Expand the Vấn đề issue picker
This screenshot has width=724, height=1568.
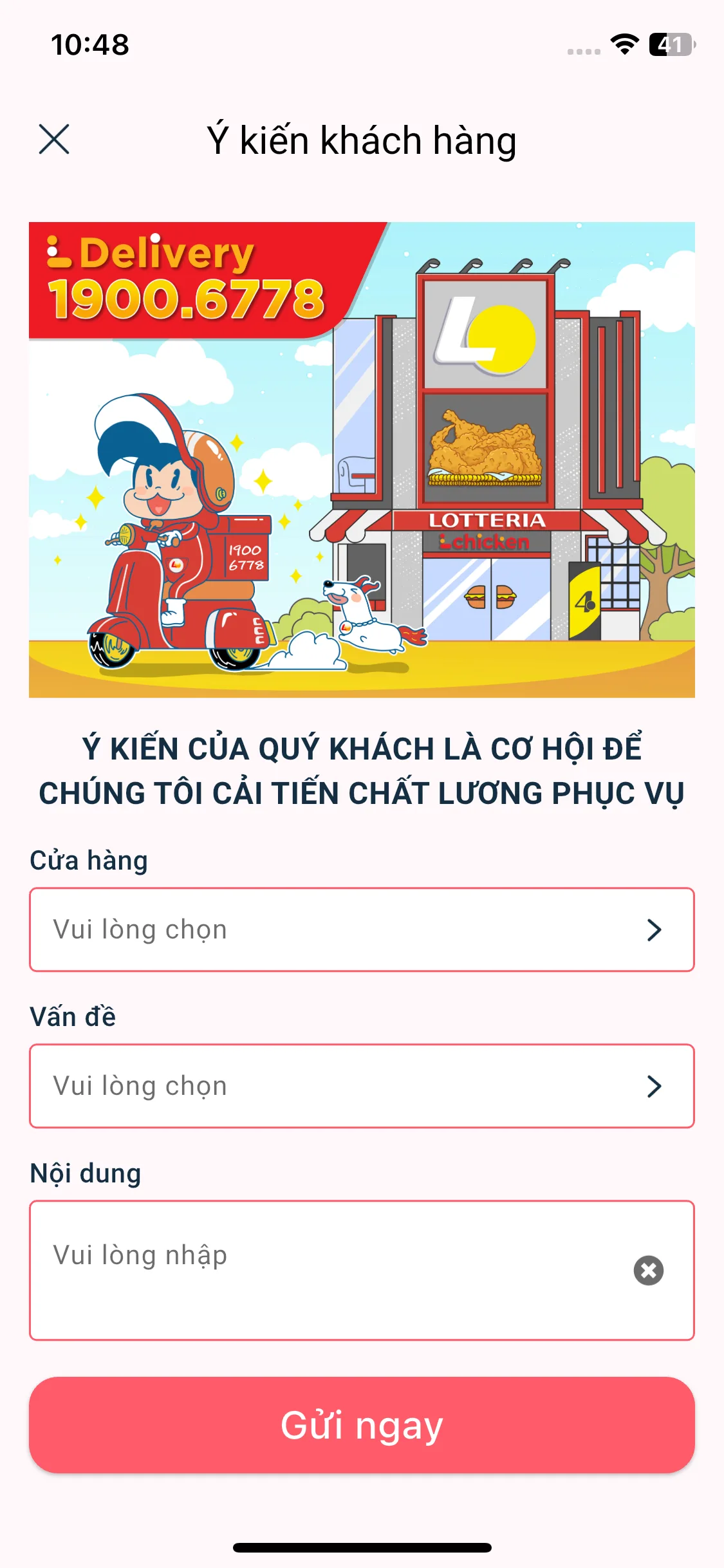tap(361, 1086)
